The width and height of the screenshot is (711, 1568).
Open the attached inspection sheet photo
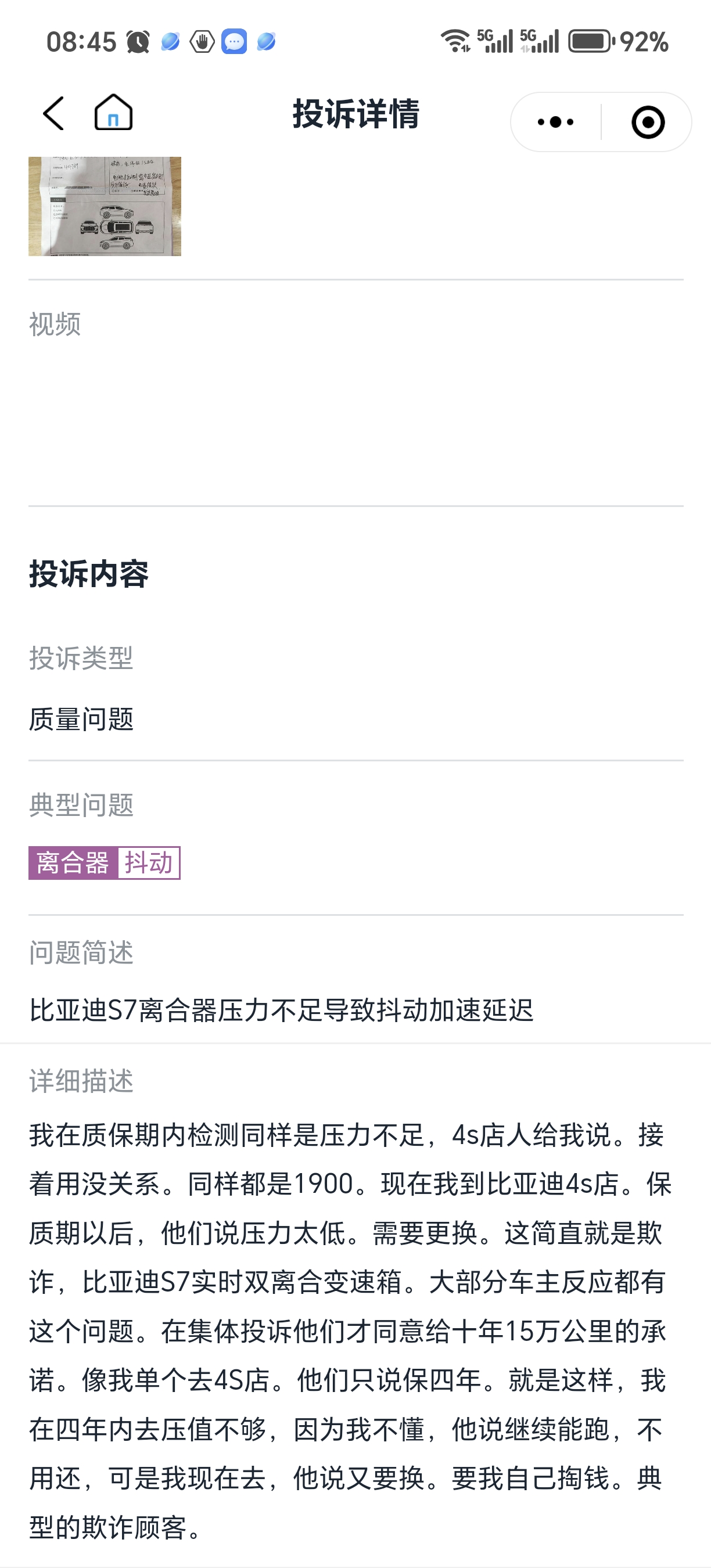coord(105,206)
